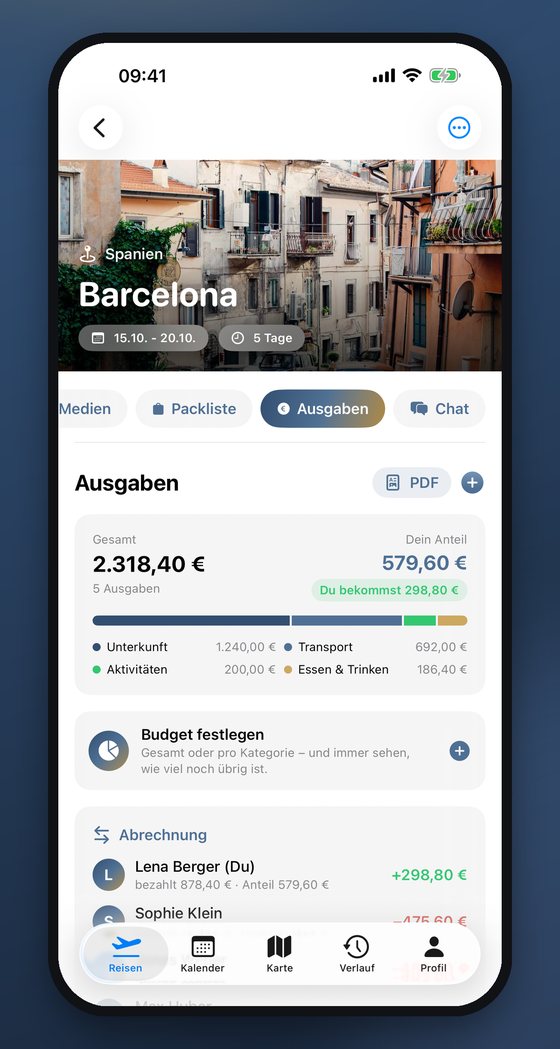Go back with the arrow button
Viewport: 560px width, 1049px height.
pos(100,128)
